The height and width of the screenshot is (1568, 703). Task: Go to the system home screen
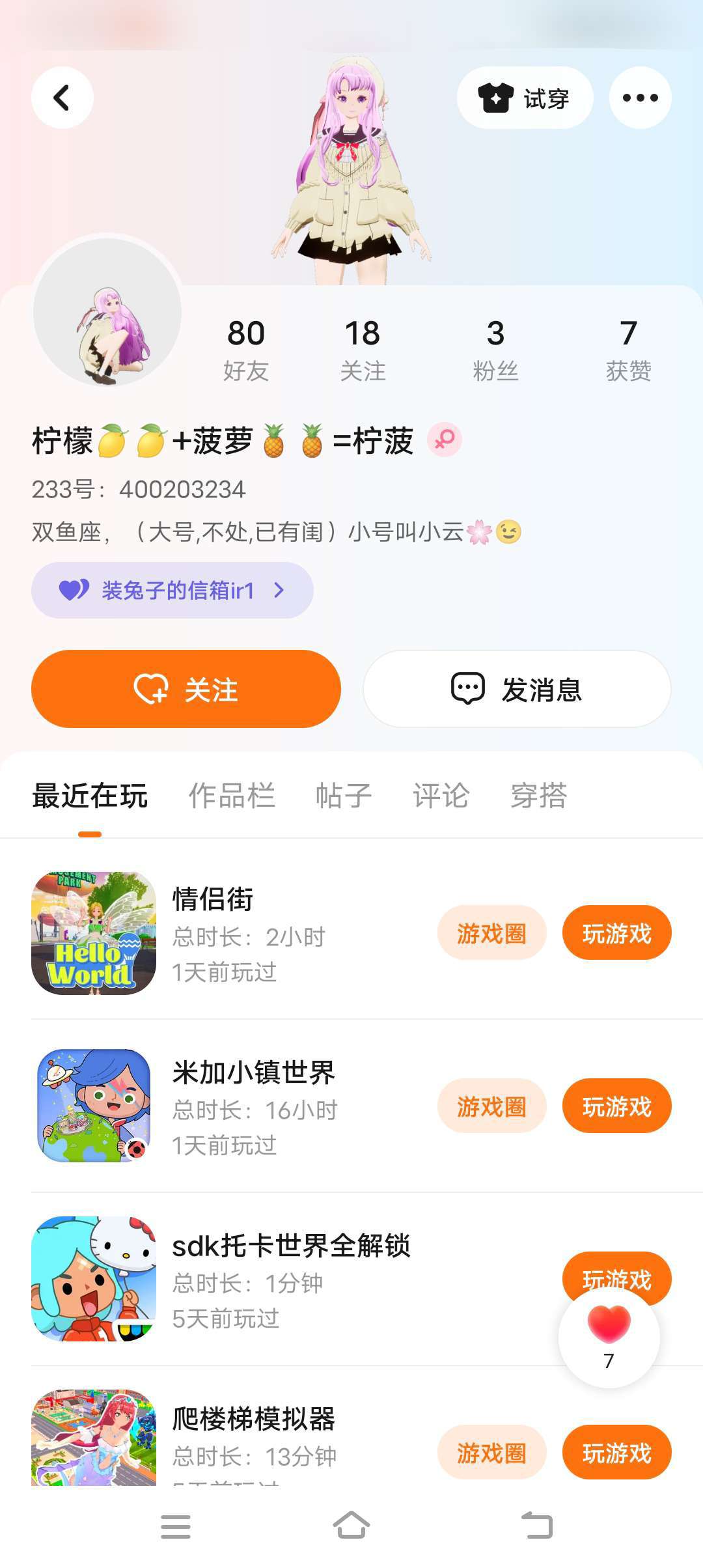(x=351, y=1526)
